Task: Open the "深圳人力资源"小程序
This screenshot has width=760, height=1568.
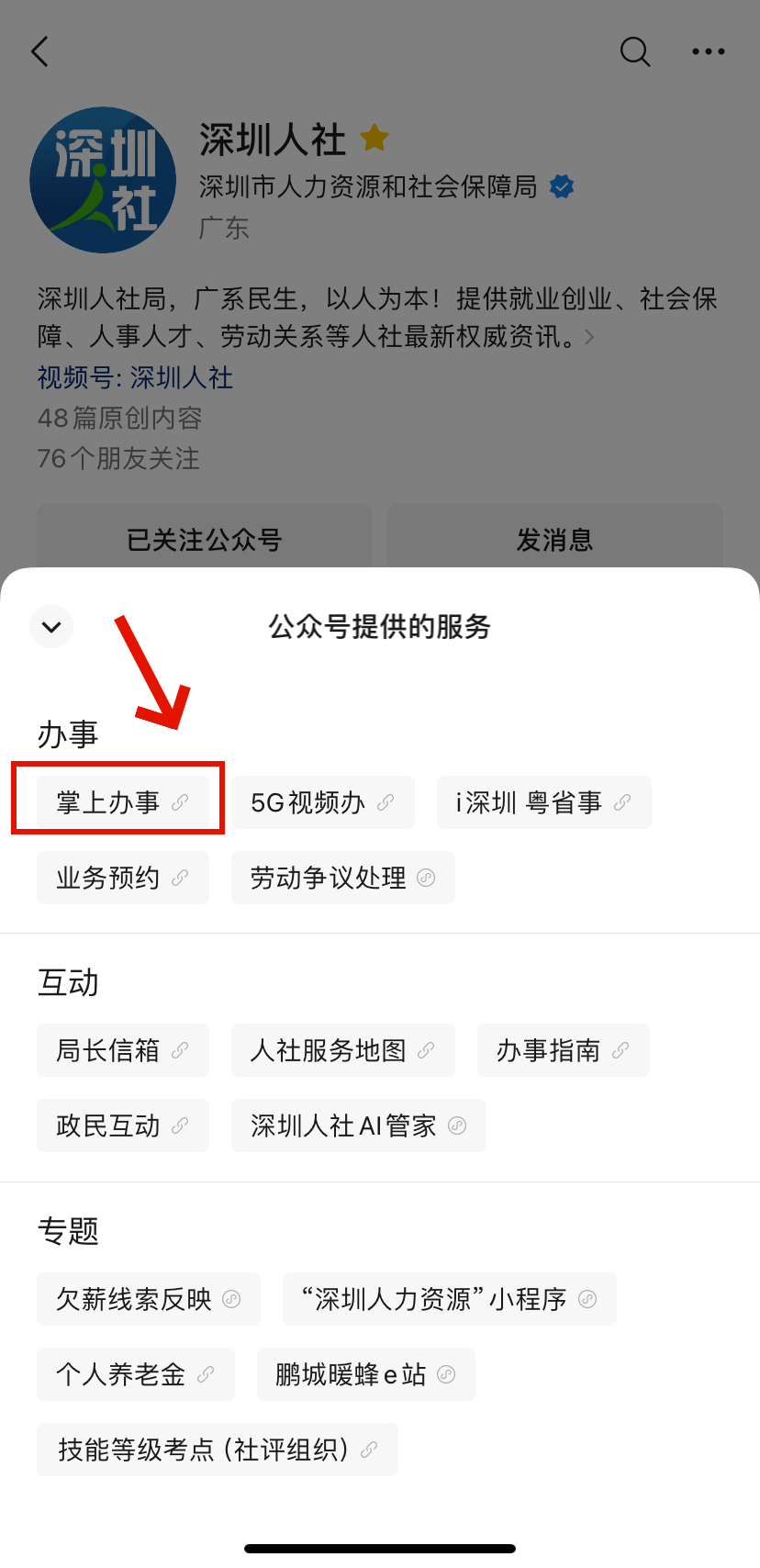Action: pyautogui.click(x=449, y=1299)
